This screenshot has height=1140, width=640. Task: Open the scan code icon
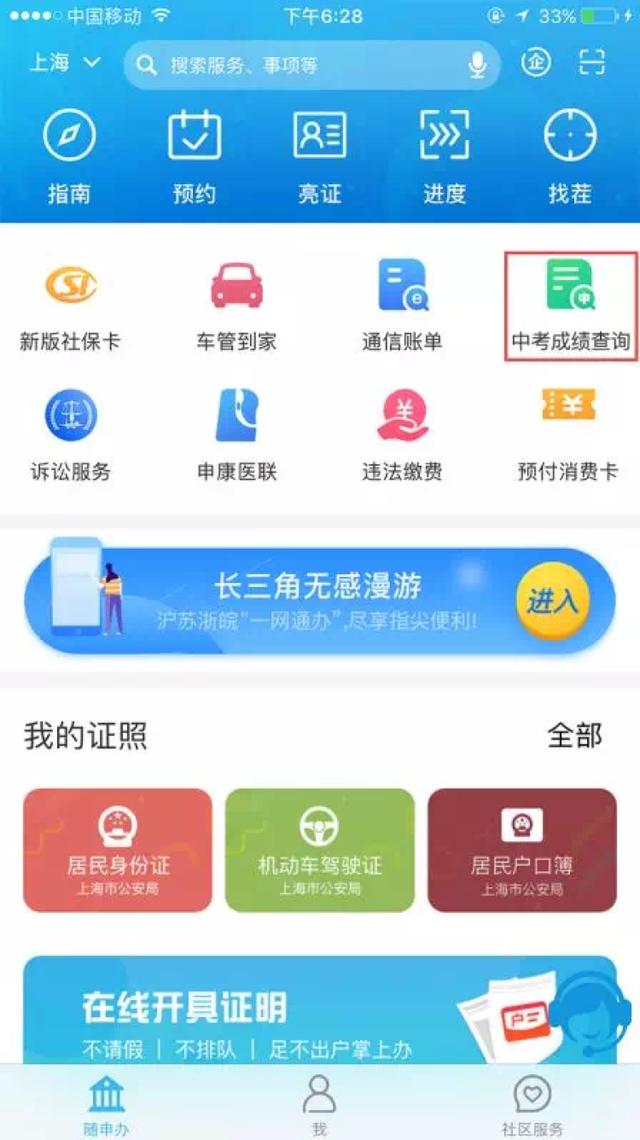592,63
